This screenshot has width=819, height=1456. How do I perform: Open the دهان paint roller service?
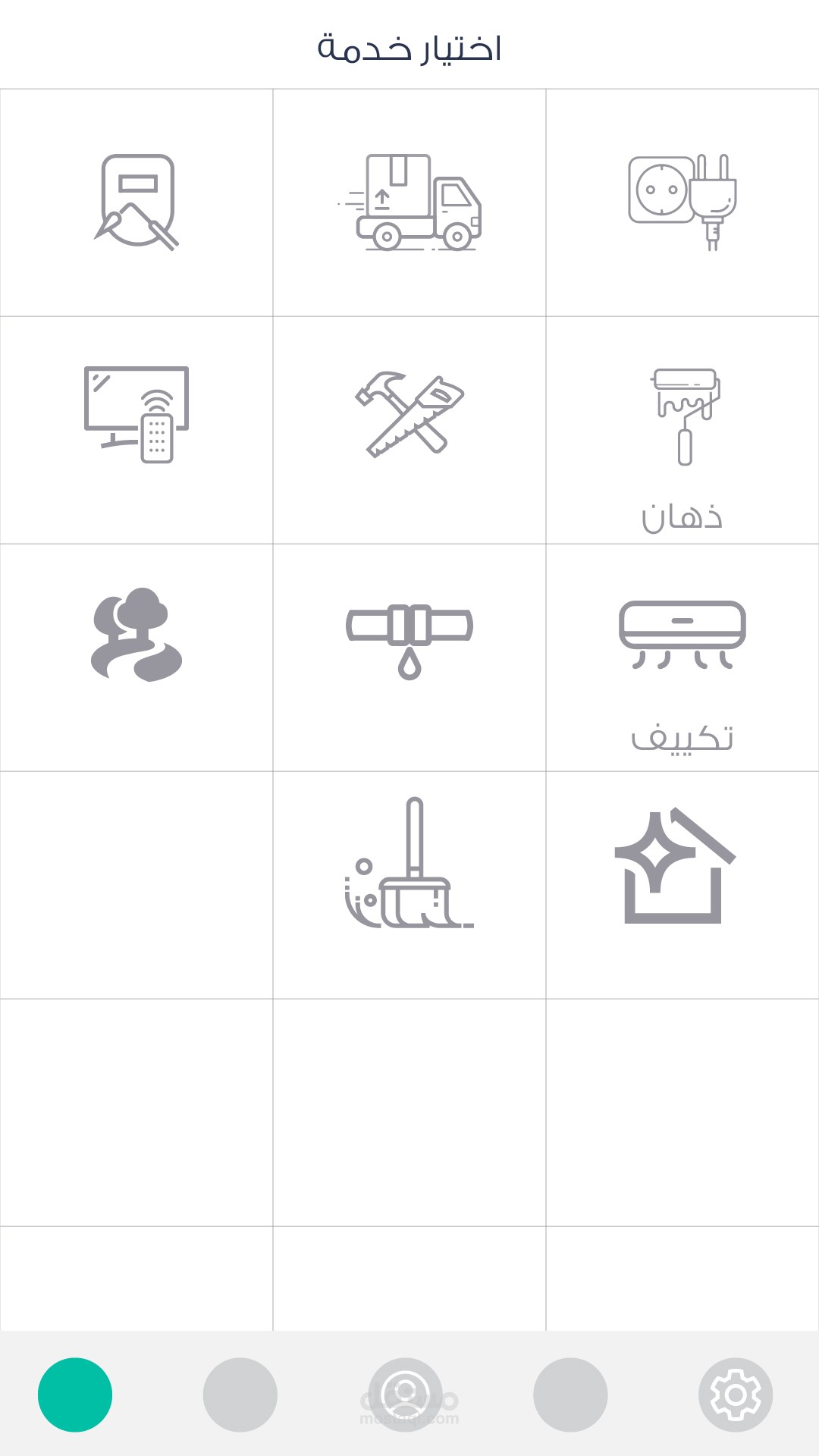click(x=682, y=430)
